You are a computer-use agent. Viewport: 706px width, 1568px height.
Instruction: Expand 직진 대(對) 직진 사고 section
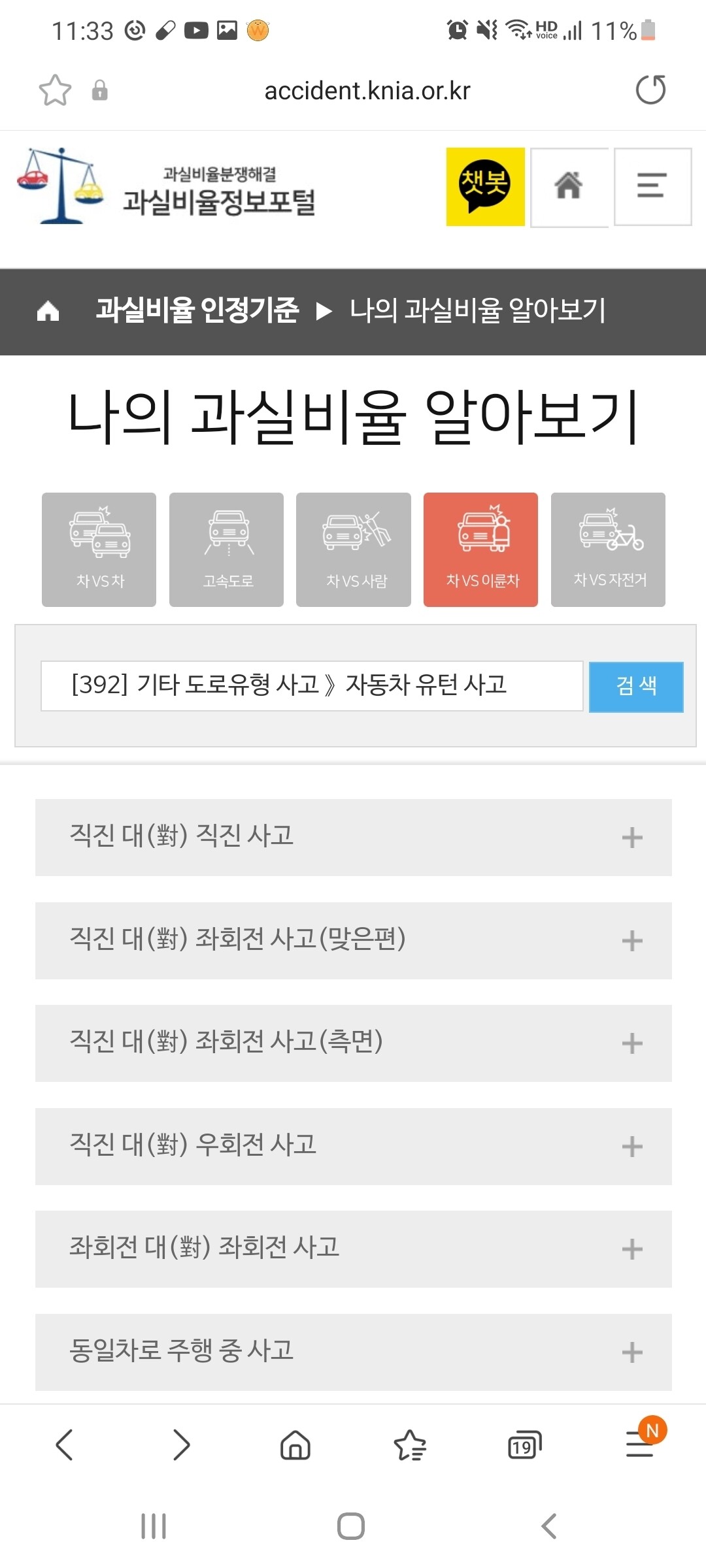click(x=353, y=837)
